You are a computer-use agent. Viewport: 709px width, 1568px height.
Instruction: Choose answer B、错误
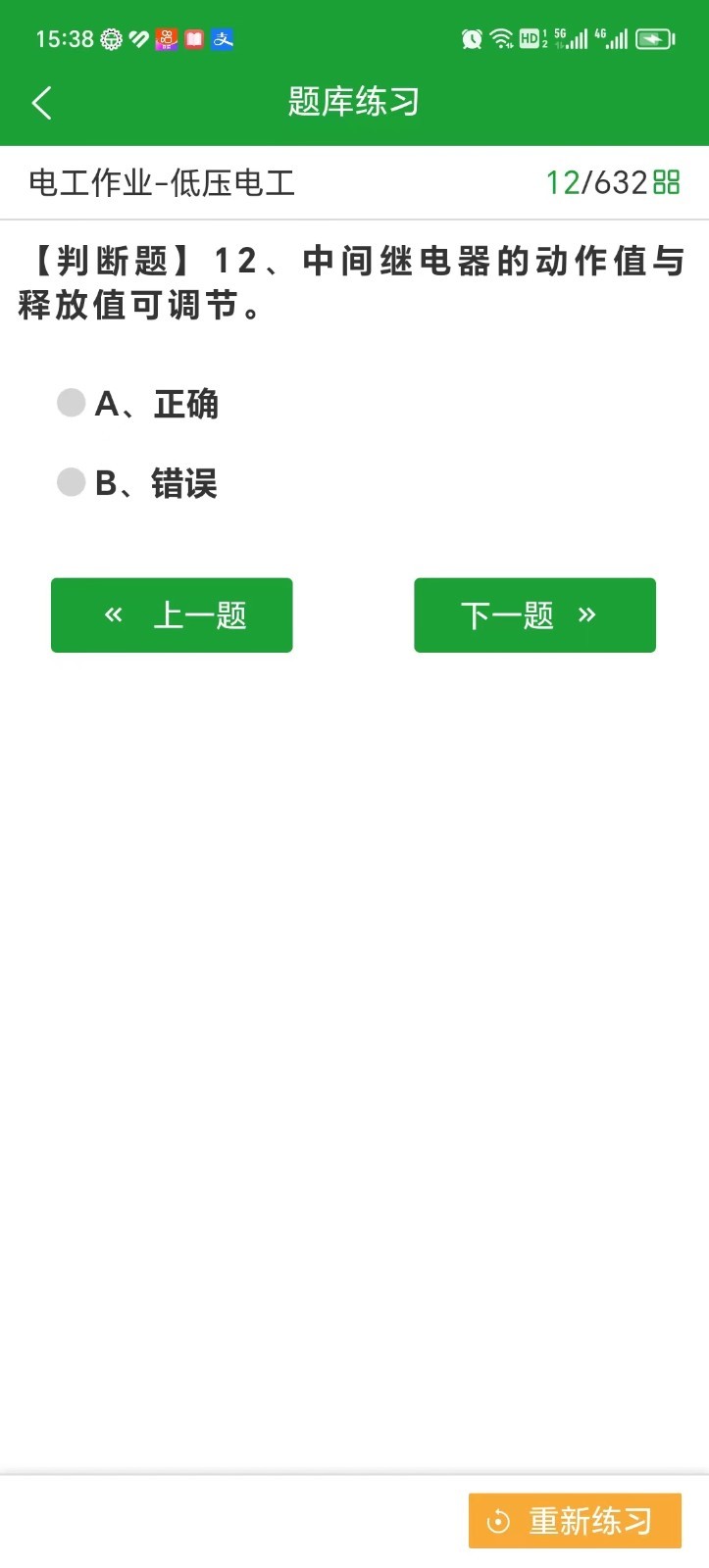click(x=137, y=483)
